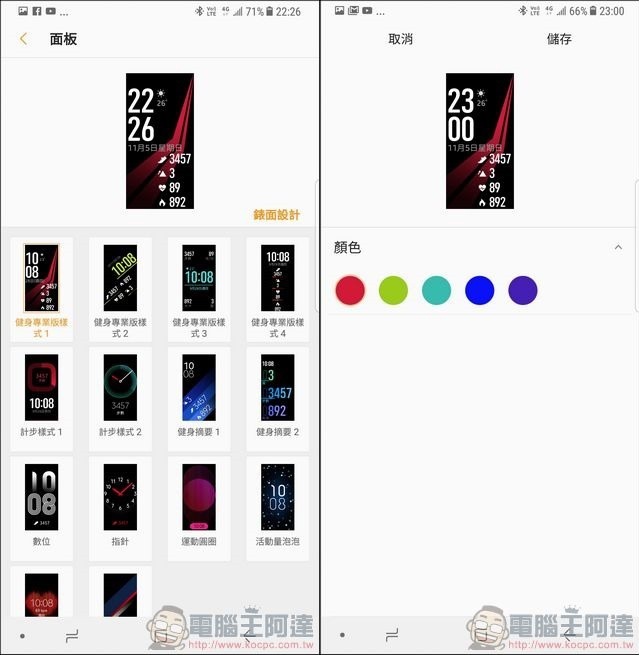Select the 指針 analog watch face

pos(120,497)
